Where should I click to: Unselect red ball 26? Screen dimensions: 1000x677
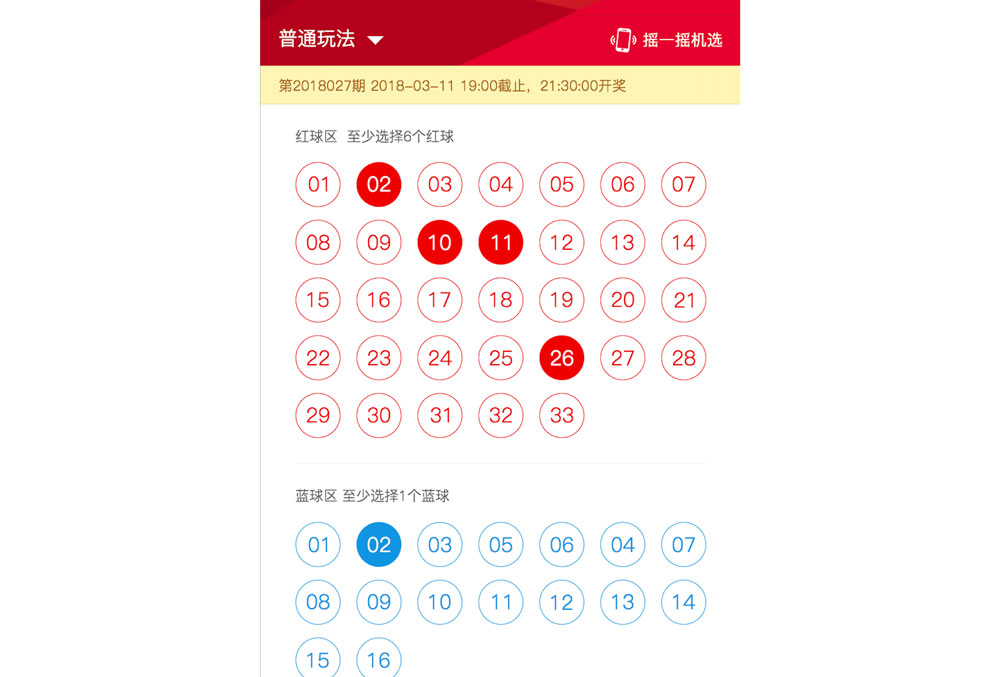tap(562, 358)
